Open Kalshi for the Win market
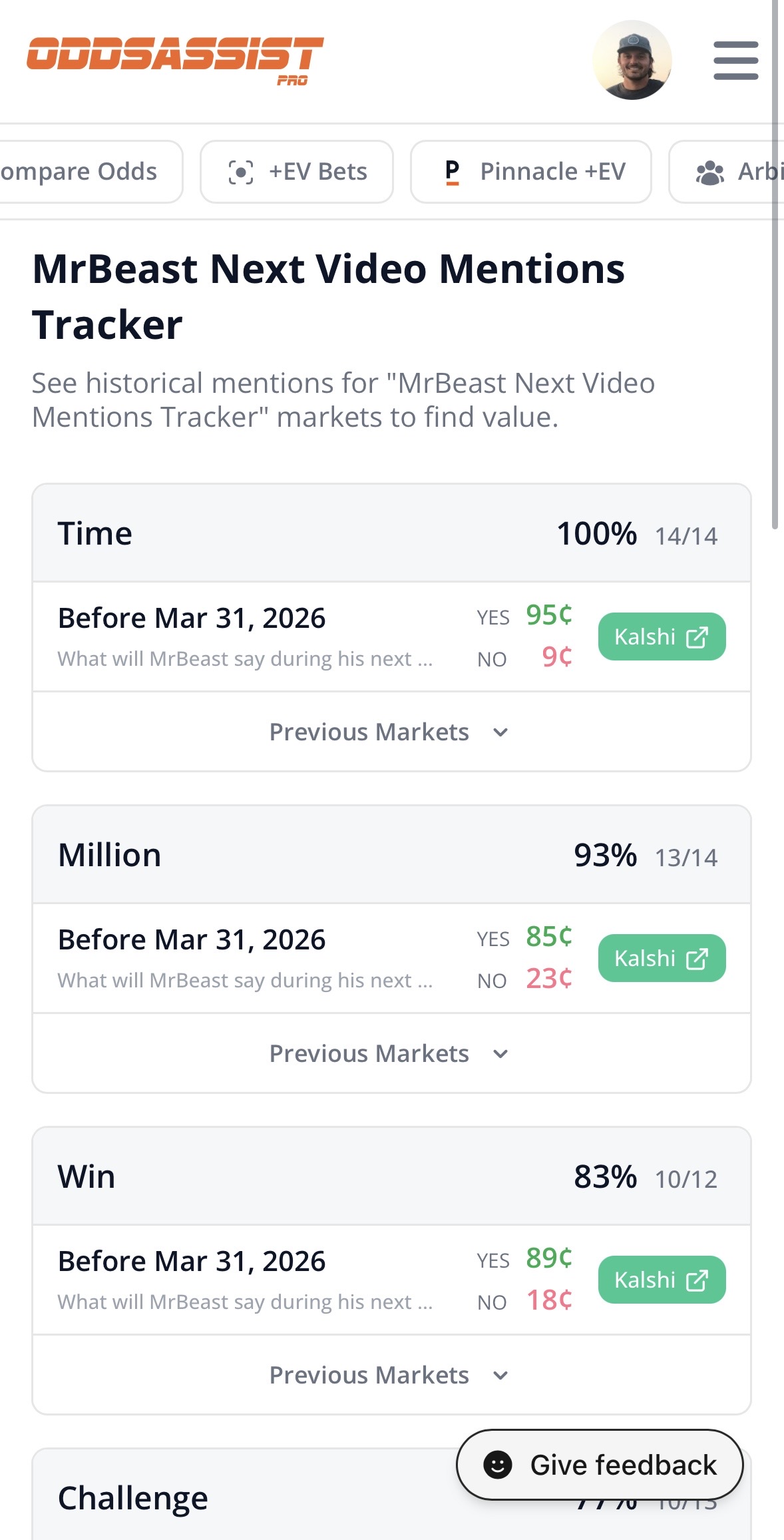The height and width of the screenshot is (1540, 784). 662,1280
